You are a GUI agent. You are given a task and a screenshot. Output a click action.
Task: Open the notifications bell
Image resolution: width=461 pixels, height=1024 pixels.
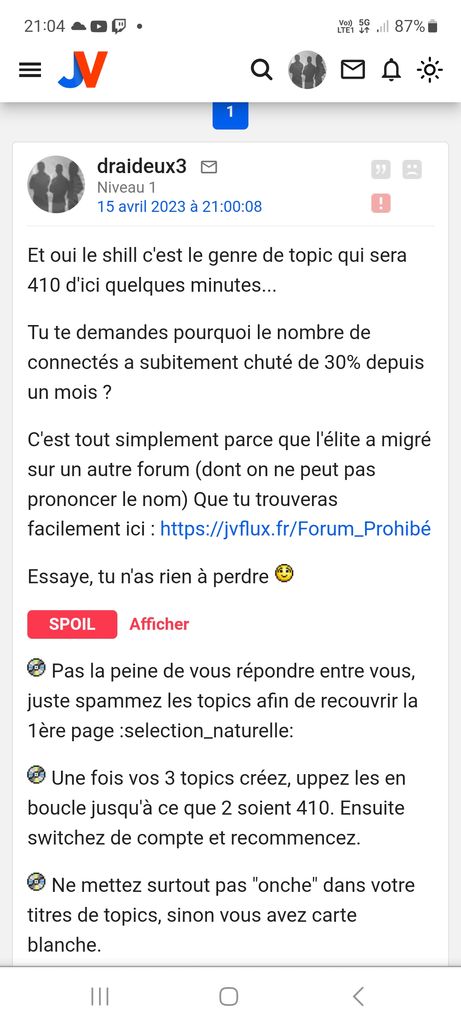click(391, 69)
